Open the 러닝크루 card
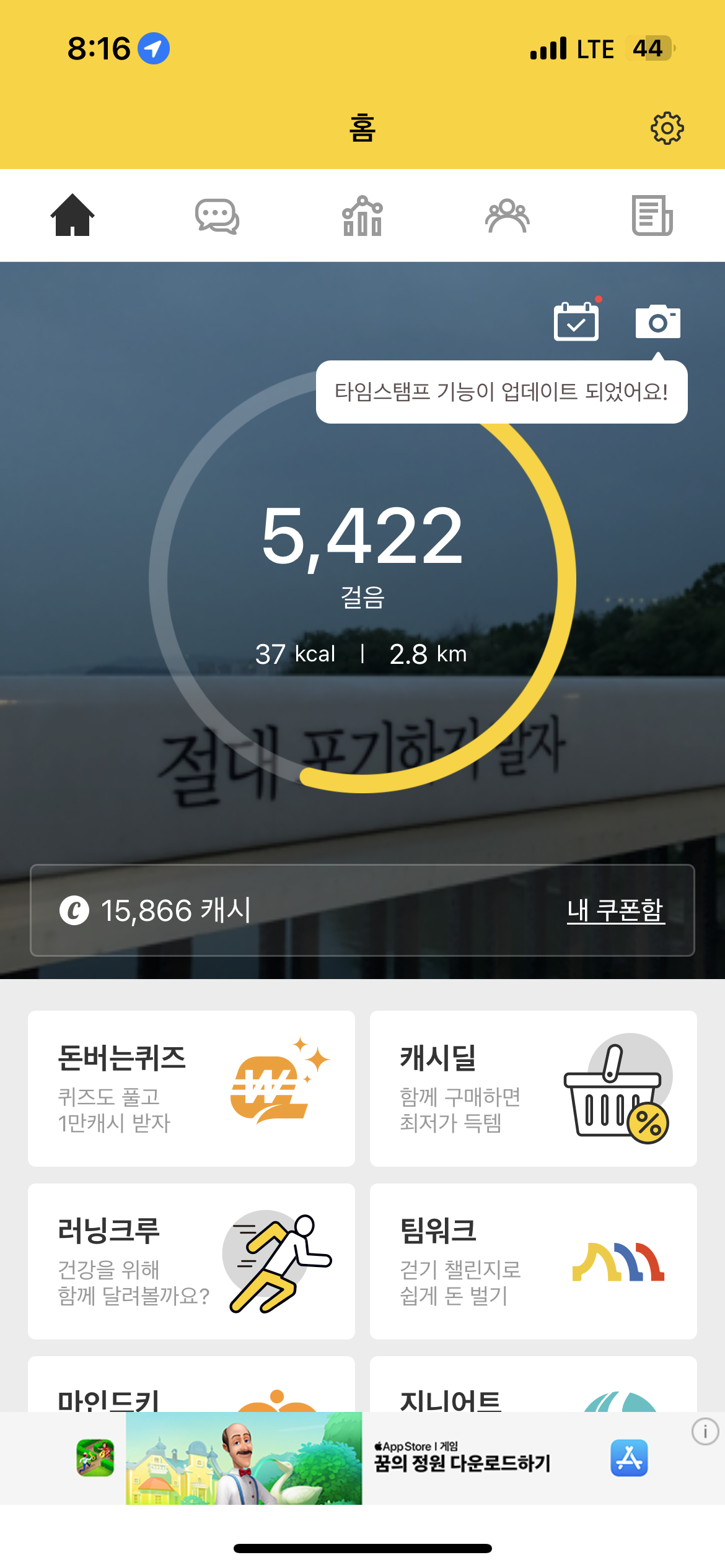Viewport: 725px width, 1568px height. click(x=191, y=1261)
